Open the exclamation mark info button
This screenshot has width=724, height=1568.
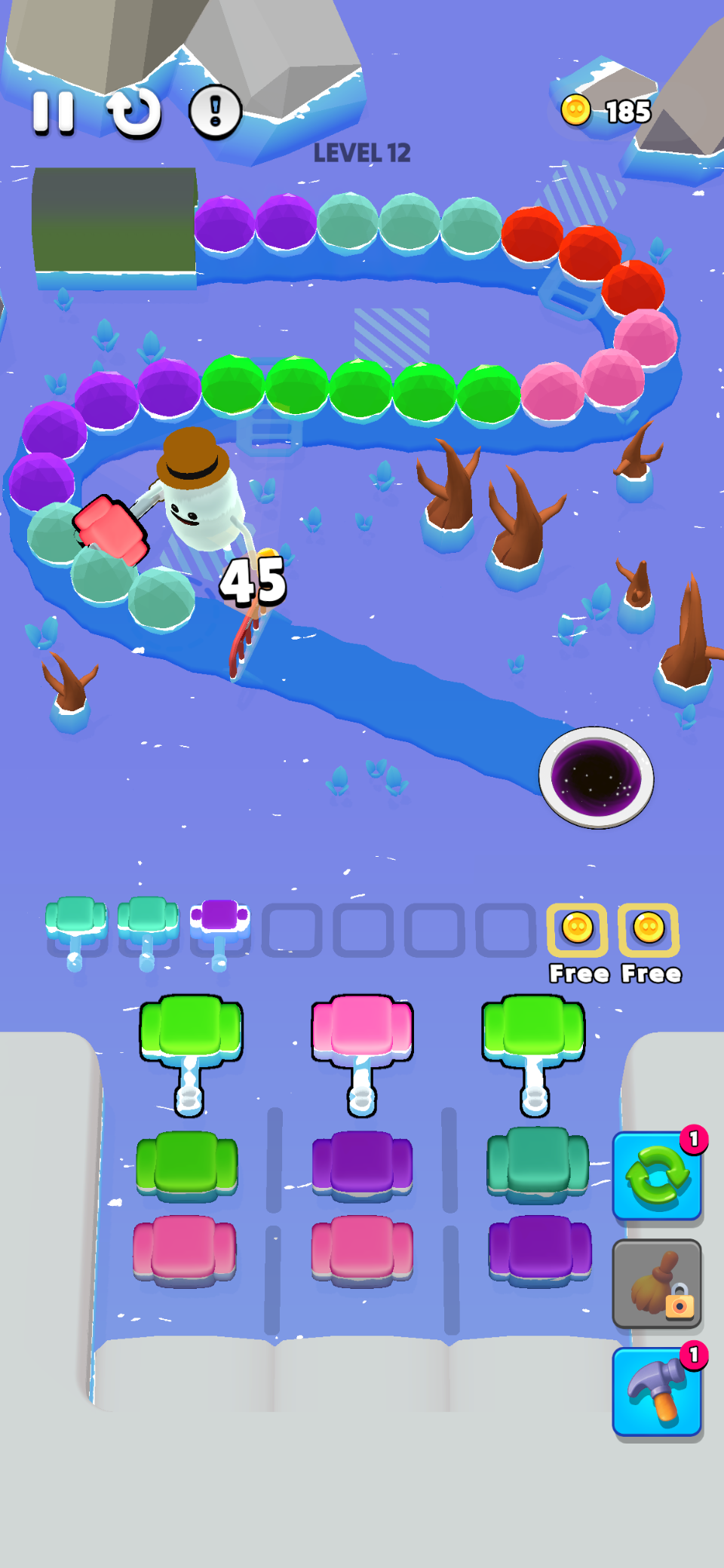coord(215,113)
